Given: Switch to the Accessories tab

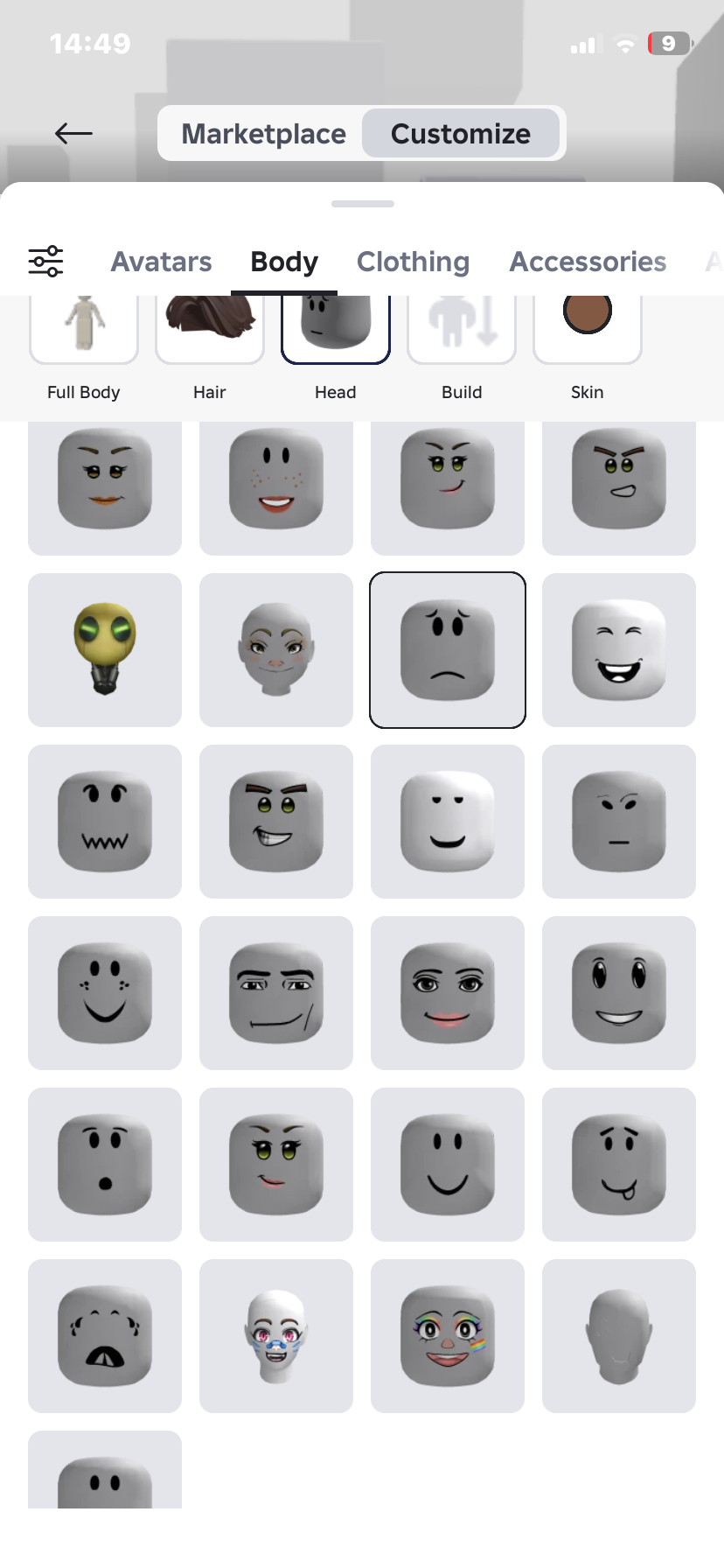Looking at the screenshot, I should 588,262.
